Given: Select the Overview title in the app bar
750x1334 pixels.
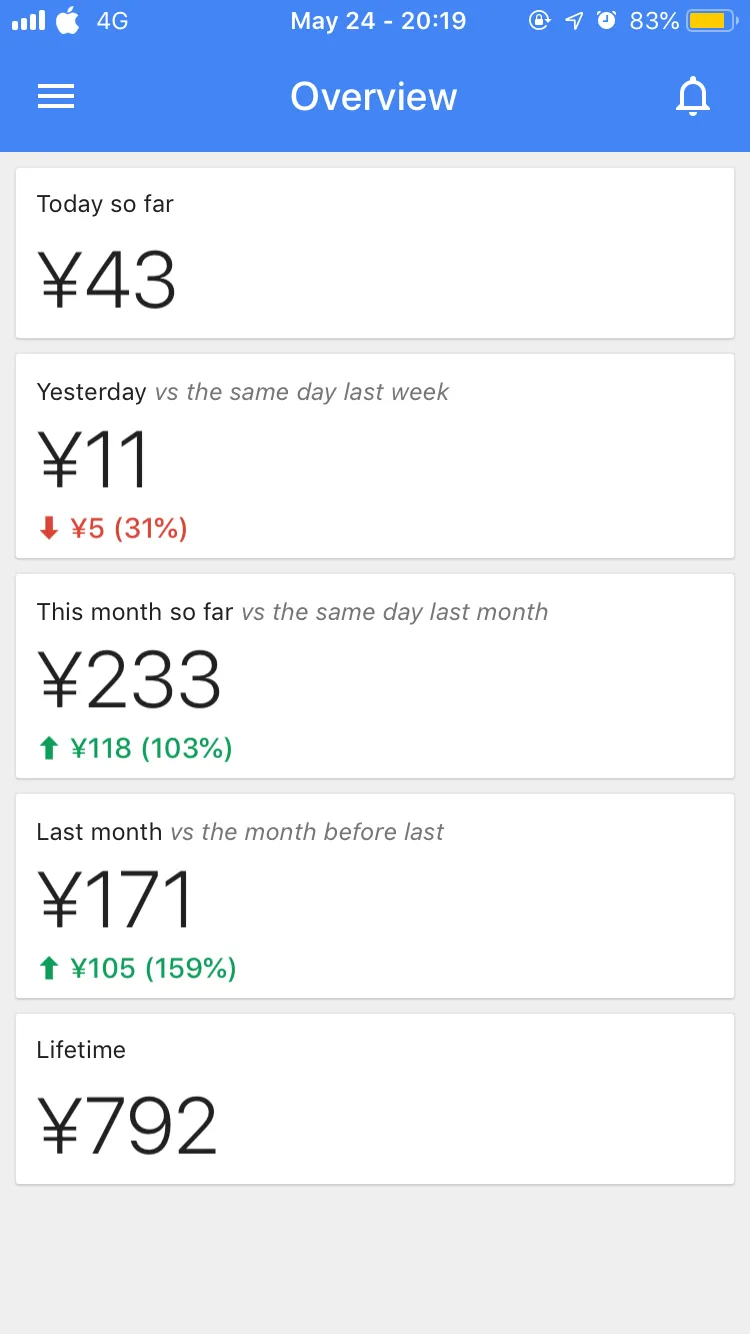Looking at the screenshot, I should (x=373, y=96).
